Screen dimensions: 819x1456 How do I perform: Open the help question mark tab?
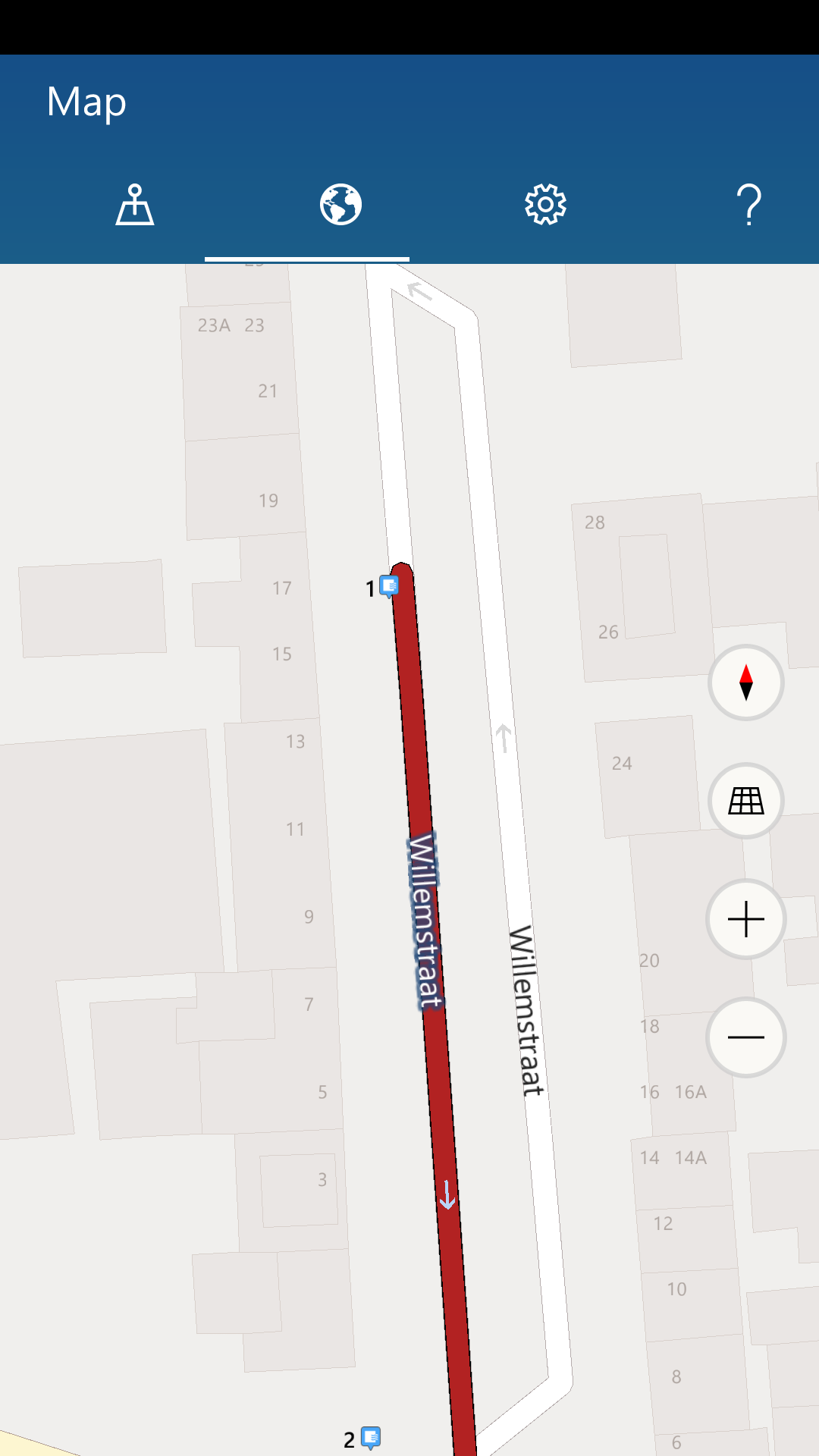click(749, 205)
